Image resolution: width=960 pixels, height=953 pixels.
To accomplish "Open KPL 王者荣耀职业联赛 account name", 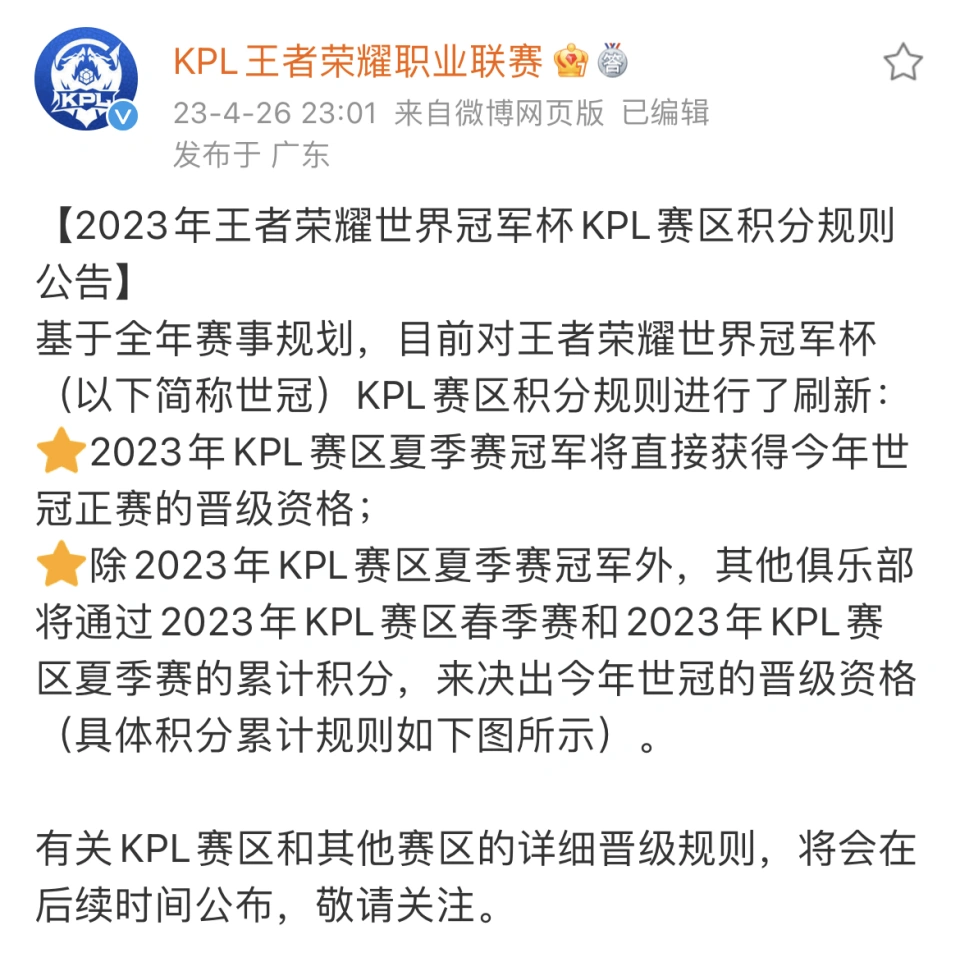I will [357, 62].
